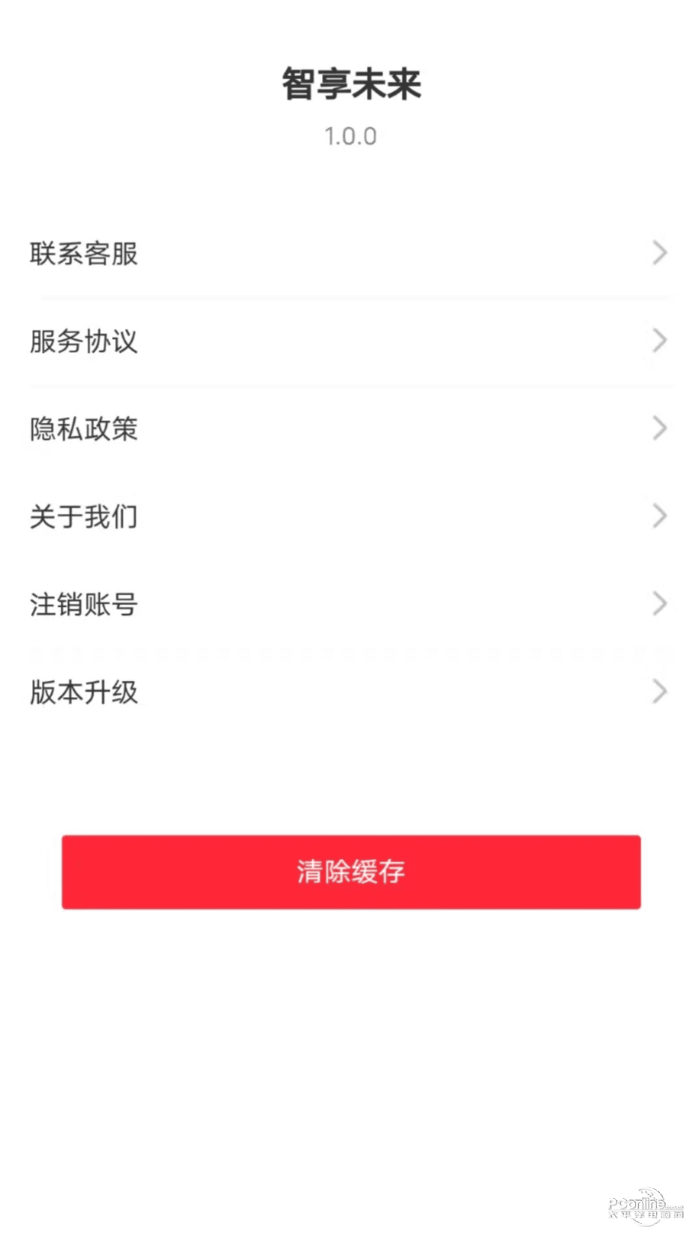Go to 关于我们
This screenshot has height=1244, width=700.
point(350,517)
